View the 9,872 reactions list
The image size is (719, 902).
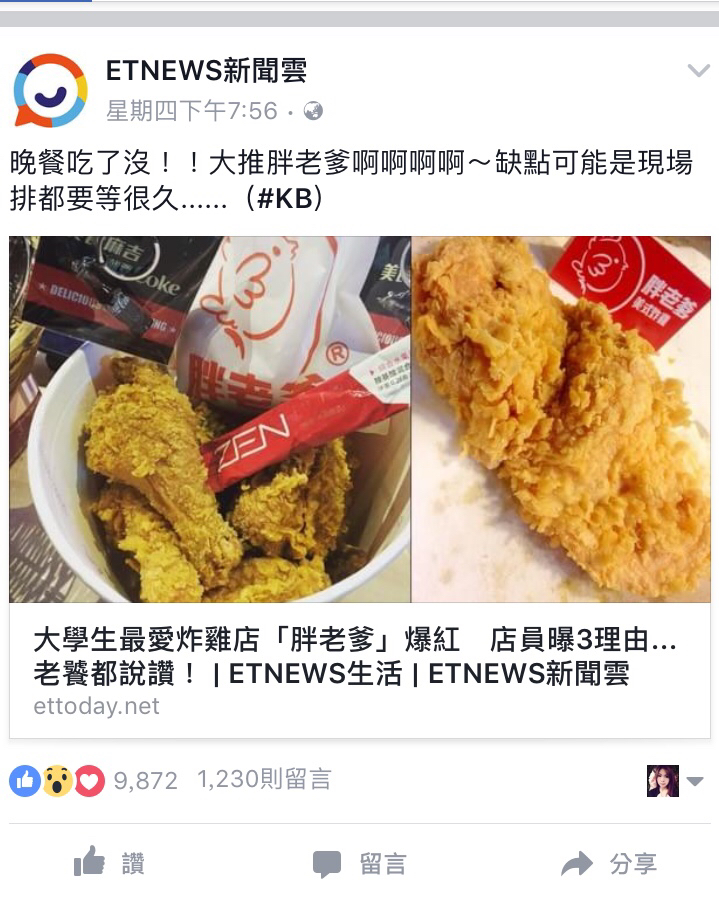(x=94, y=780)
